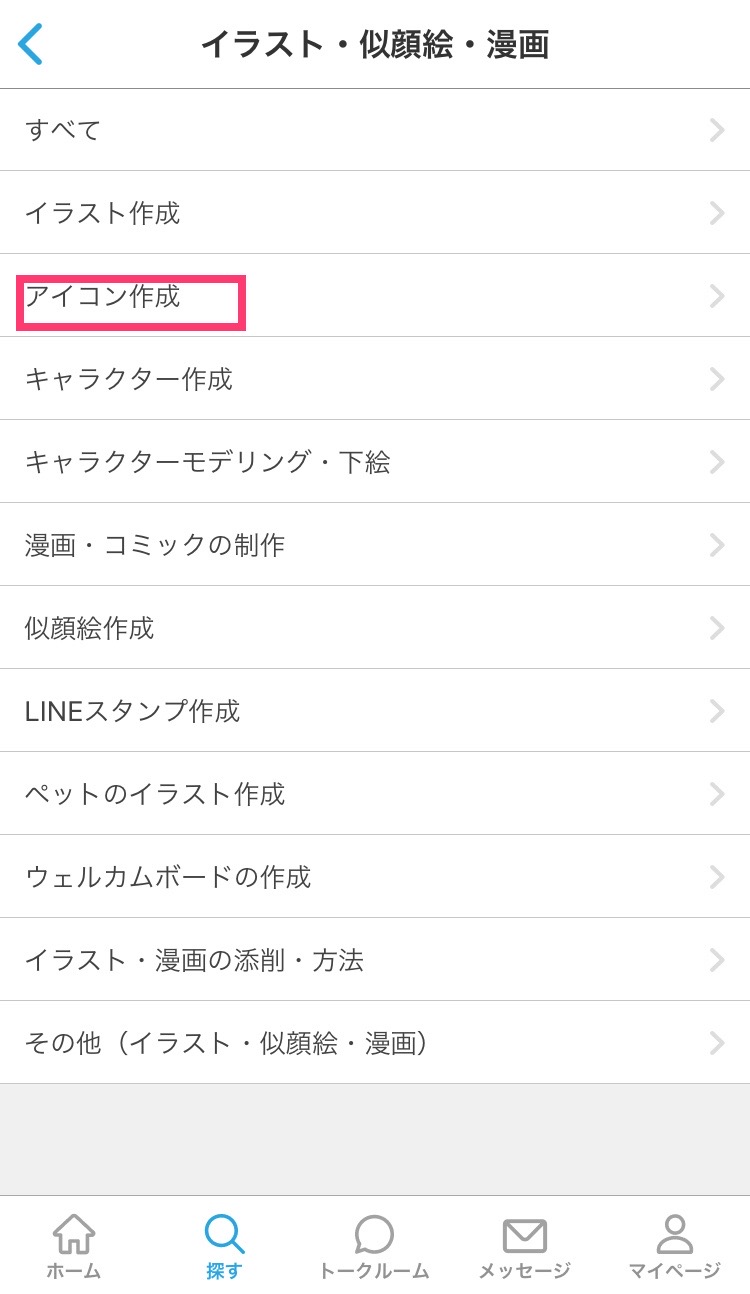This screenshot has width=750, height=1294.
Task: Switch to the ホーム tab
Action: pyautogui.click(x=74, y=1246)
